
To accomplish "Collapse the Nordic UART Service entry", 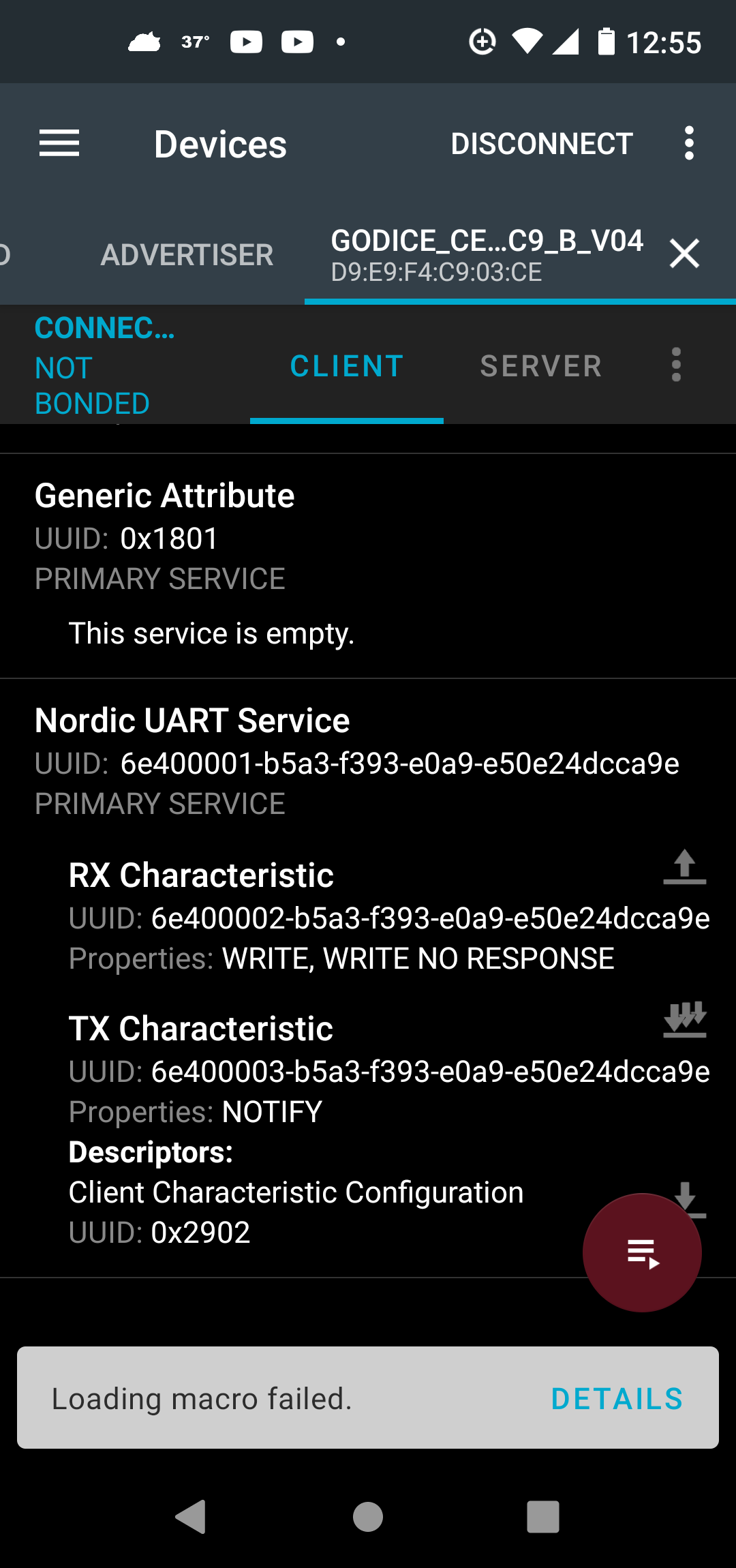I will click(x=192, y=721).
